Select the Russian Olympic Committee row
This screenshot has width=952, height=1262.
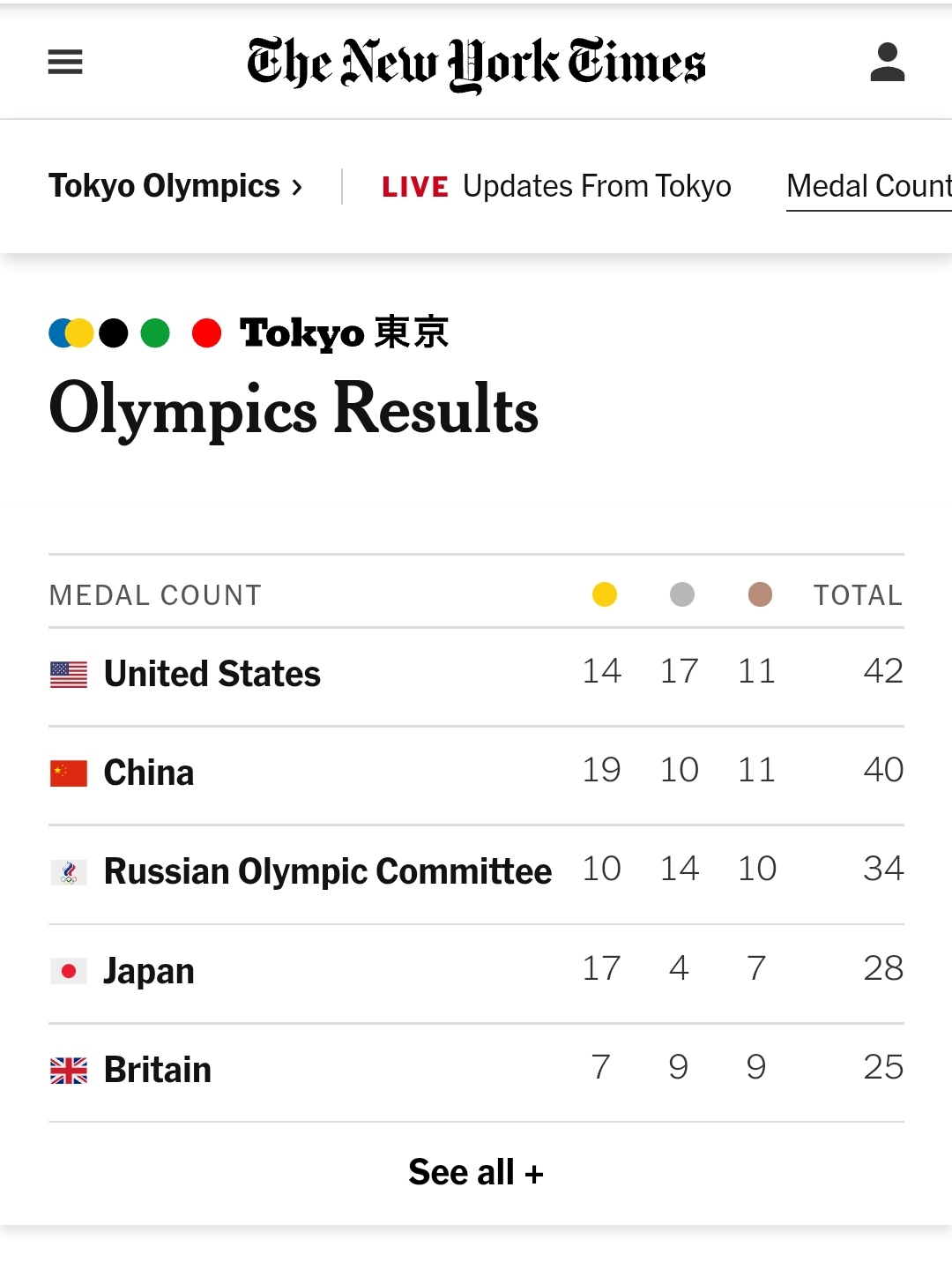[x=328, y=871]
